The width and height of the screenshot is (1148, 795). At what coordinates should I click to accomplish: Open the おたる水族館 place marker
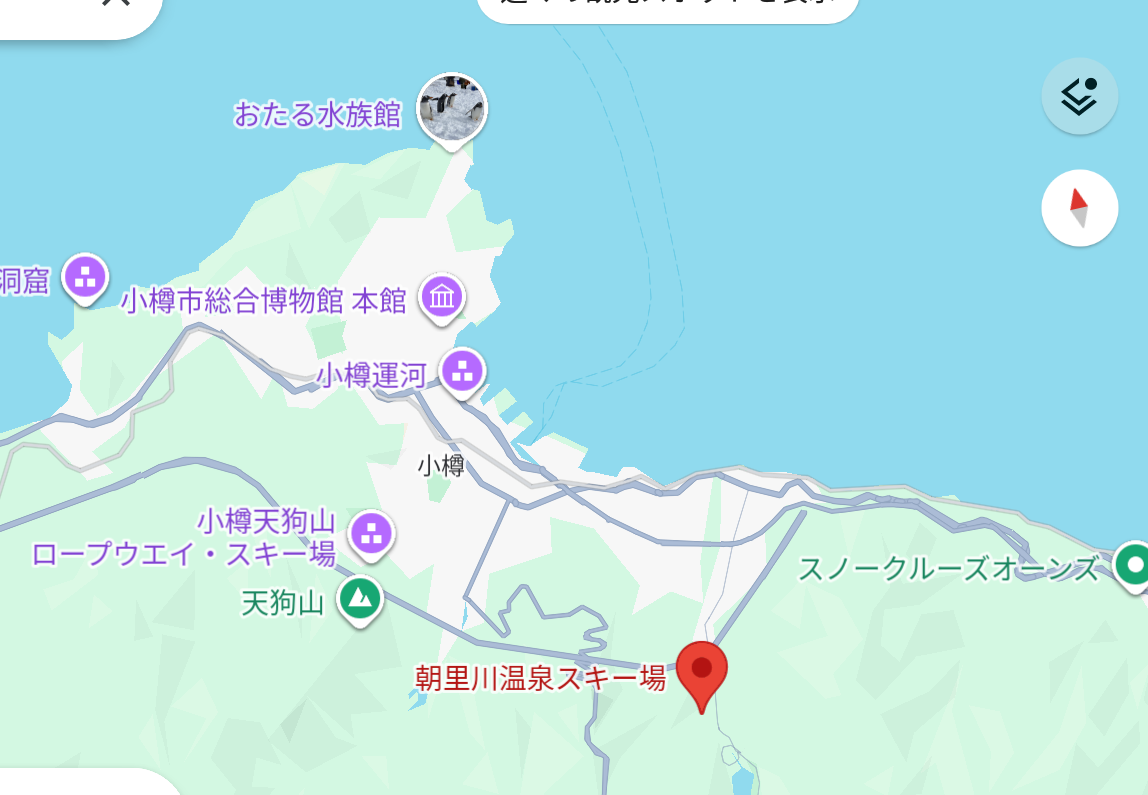tap(452, 106)
